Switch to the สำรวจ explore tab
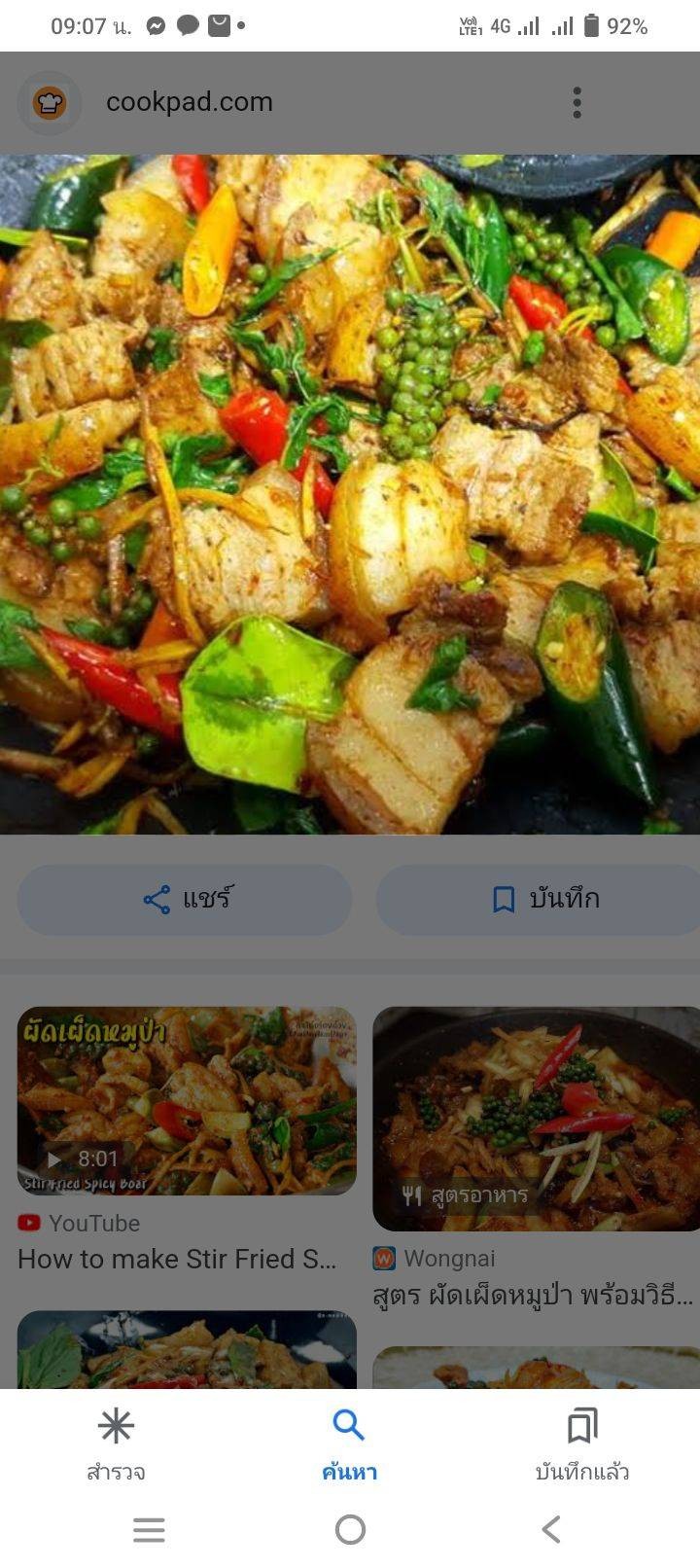 tap(116, 1443)
